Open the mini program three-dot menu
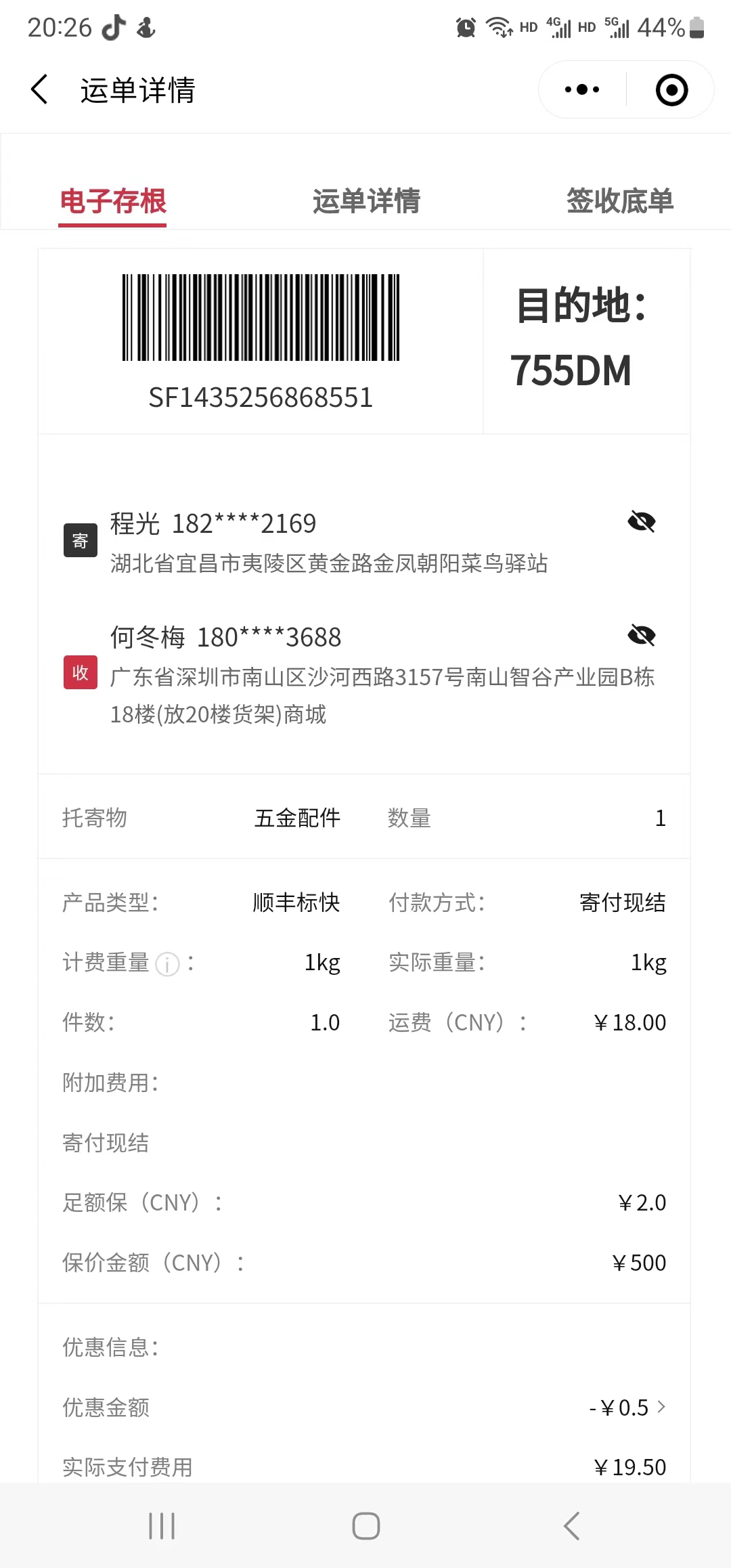The height and width of the screenshot is (1568, 731). click(582, 89)
